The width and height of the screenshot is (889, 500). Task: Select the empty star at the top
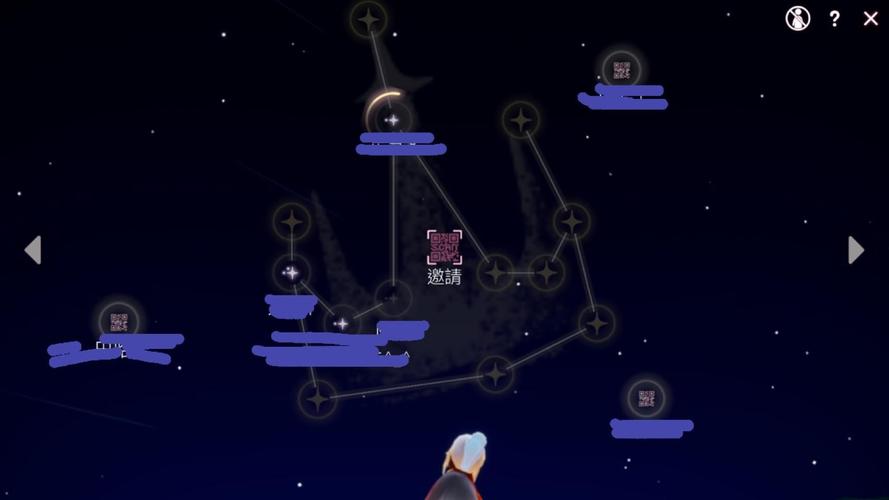[x=369, y=19]
